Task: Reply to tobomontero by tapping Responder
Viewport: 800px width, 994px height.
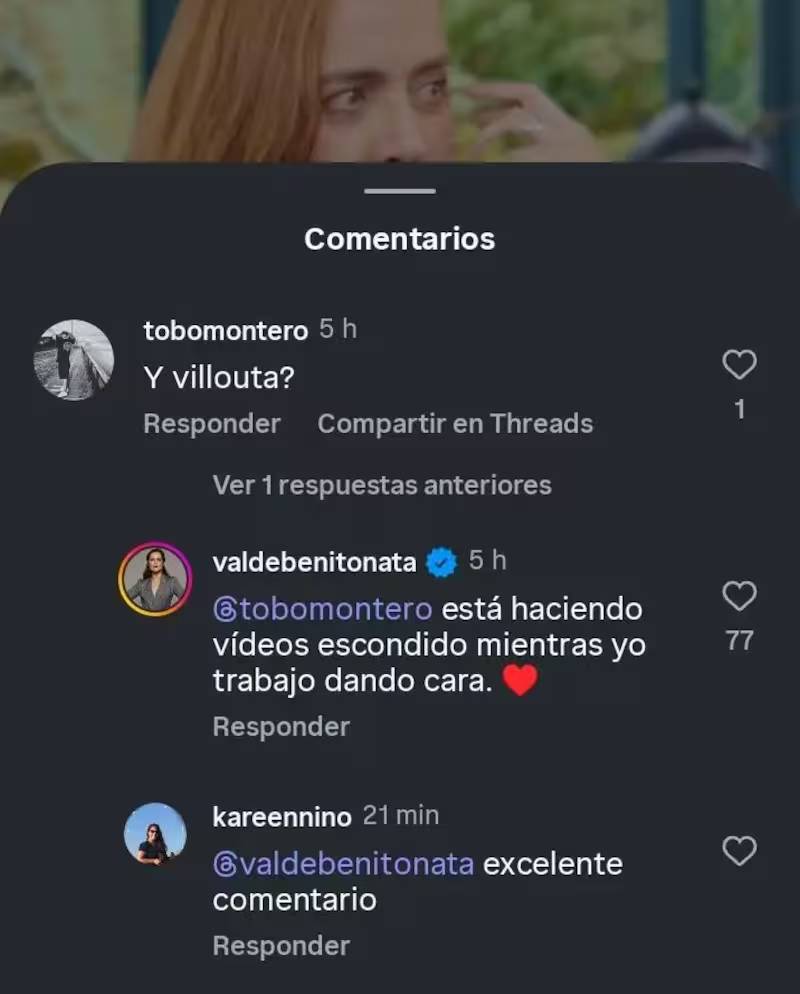Action: pyautogui.click(x=212, y=424)
